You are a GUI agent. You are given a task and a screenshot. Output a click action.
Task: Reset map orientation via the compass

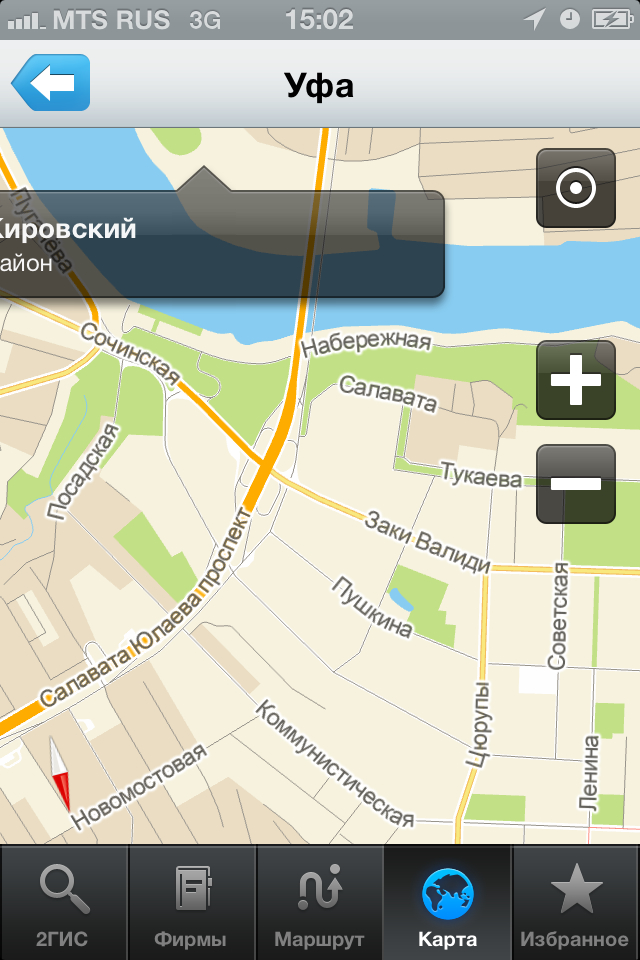click(x=60, y=772)
